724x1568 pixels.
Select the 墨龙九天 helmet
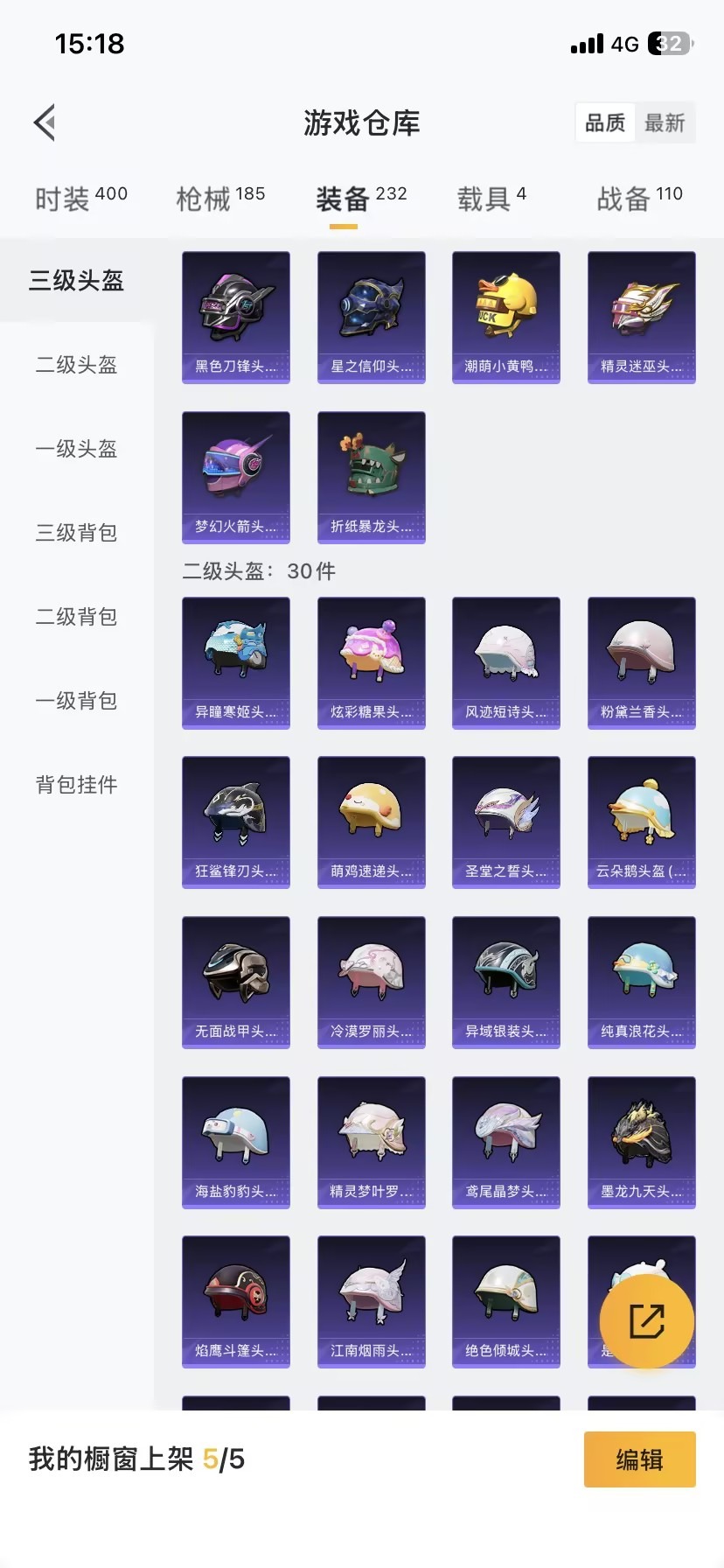641,1142
